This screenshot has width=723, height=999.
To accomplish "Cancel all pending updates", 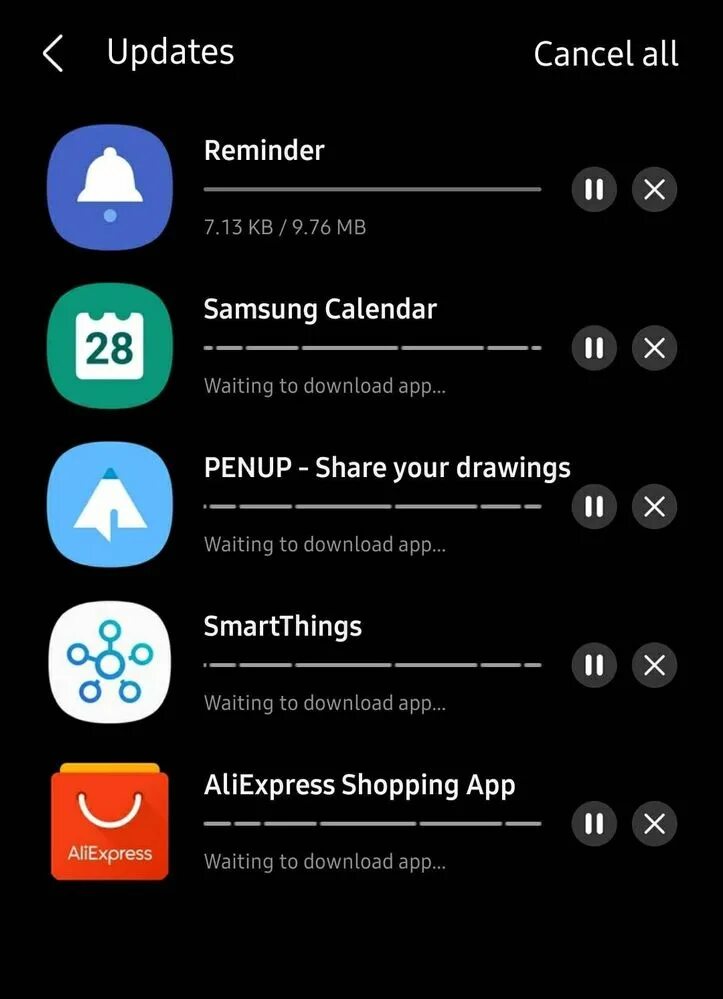I will coord(606,54).
